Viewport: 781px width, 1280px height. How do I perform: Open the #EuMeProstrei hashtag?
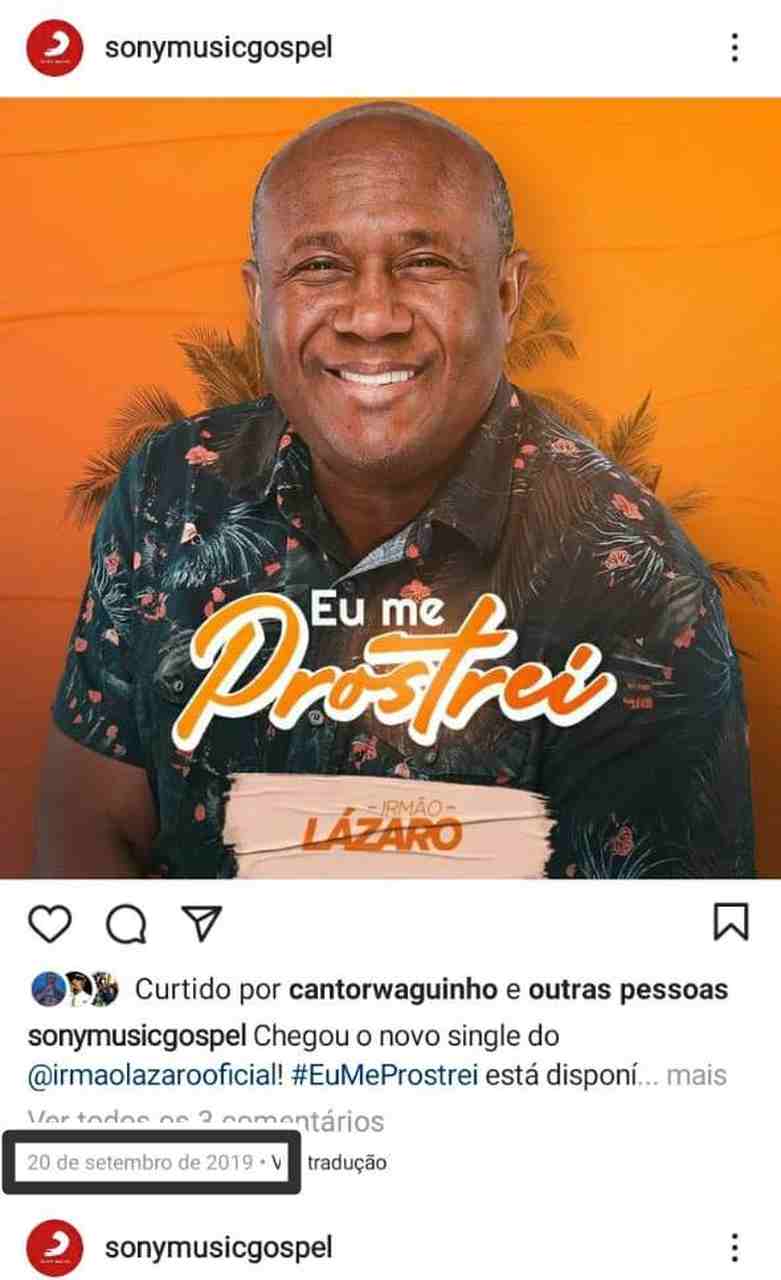[385, 1076]
